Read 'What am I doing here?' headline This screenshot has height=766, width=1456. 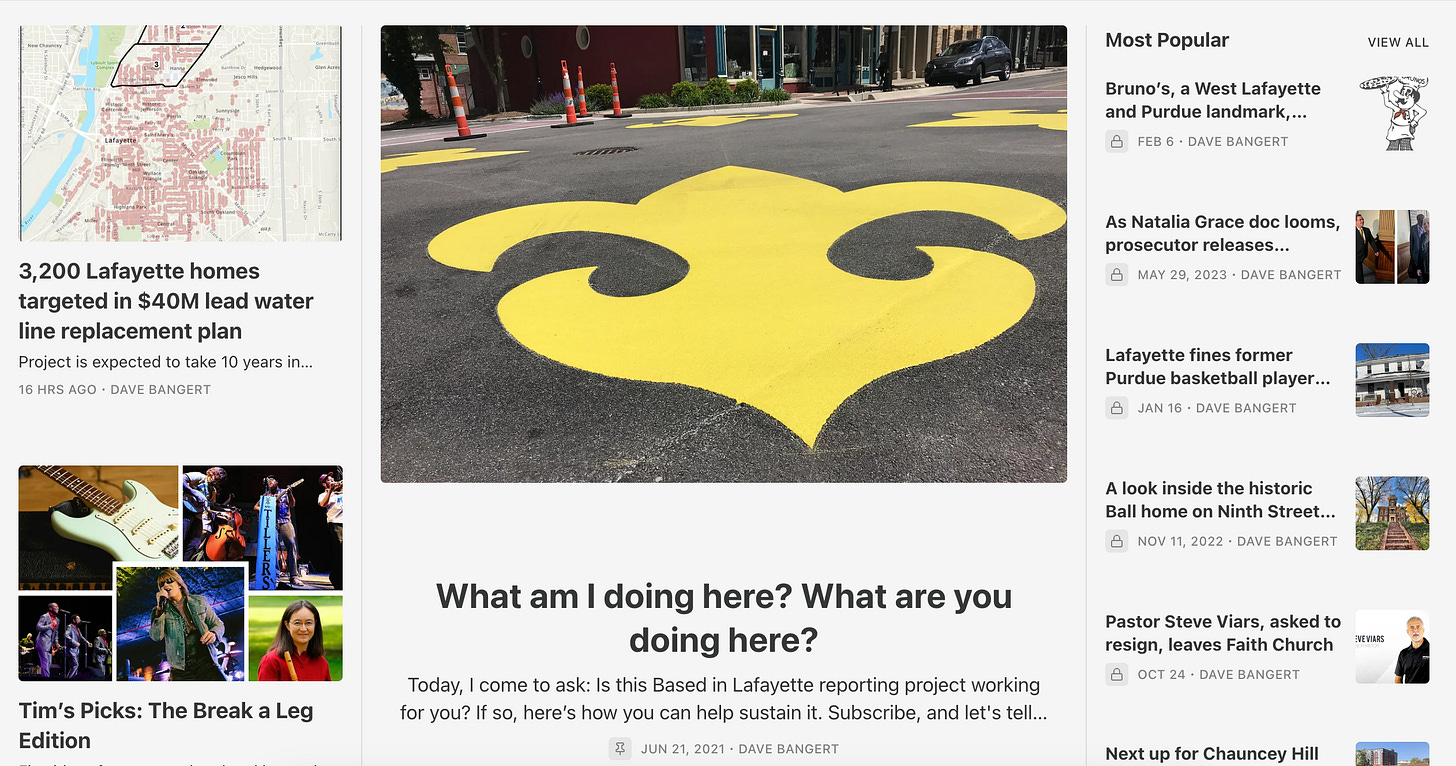point(723,617)
